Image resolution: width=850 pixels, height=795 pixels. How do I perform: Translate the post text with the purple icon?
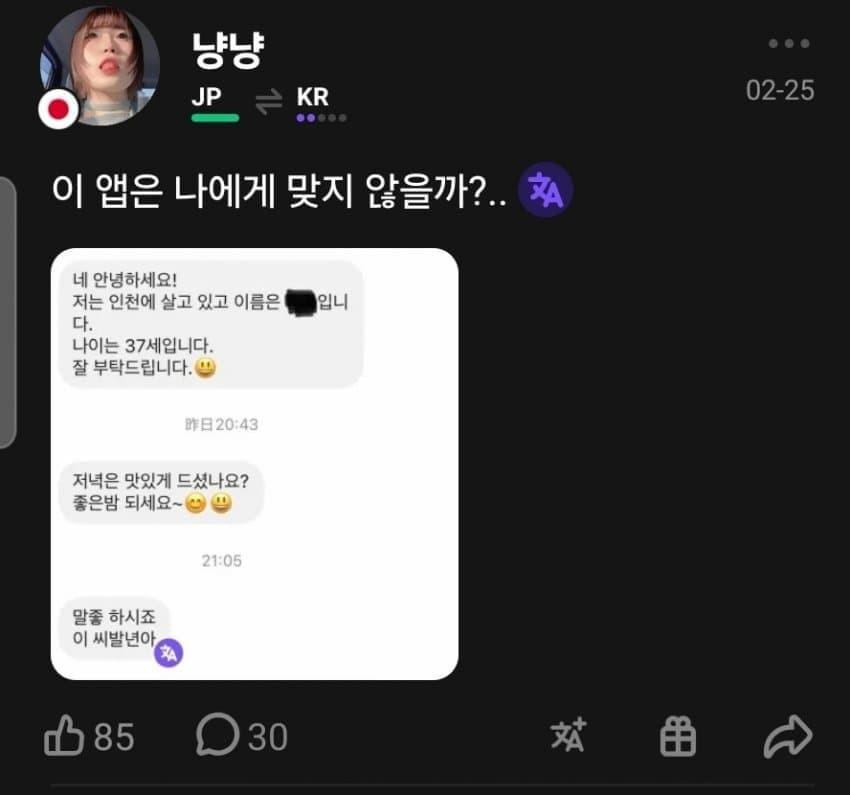[x=546, y=190]
